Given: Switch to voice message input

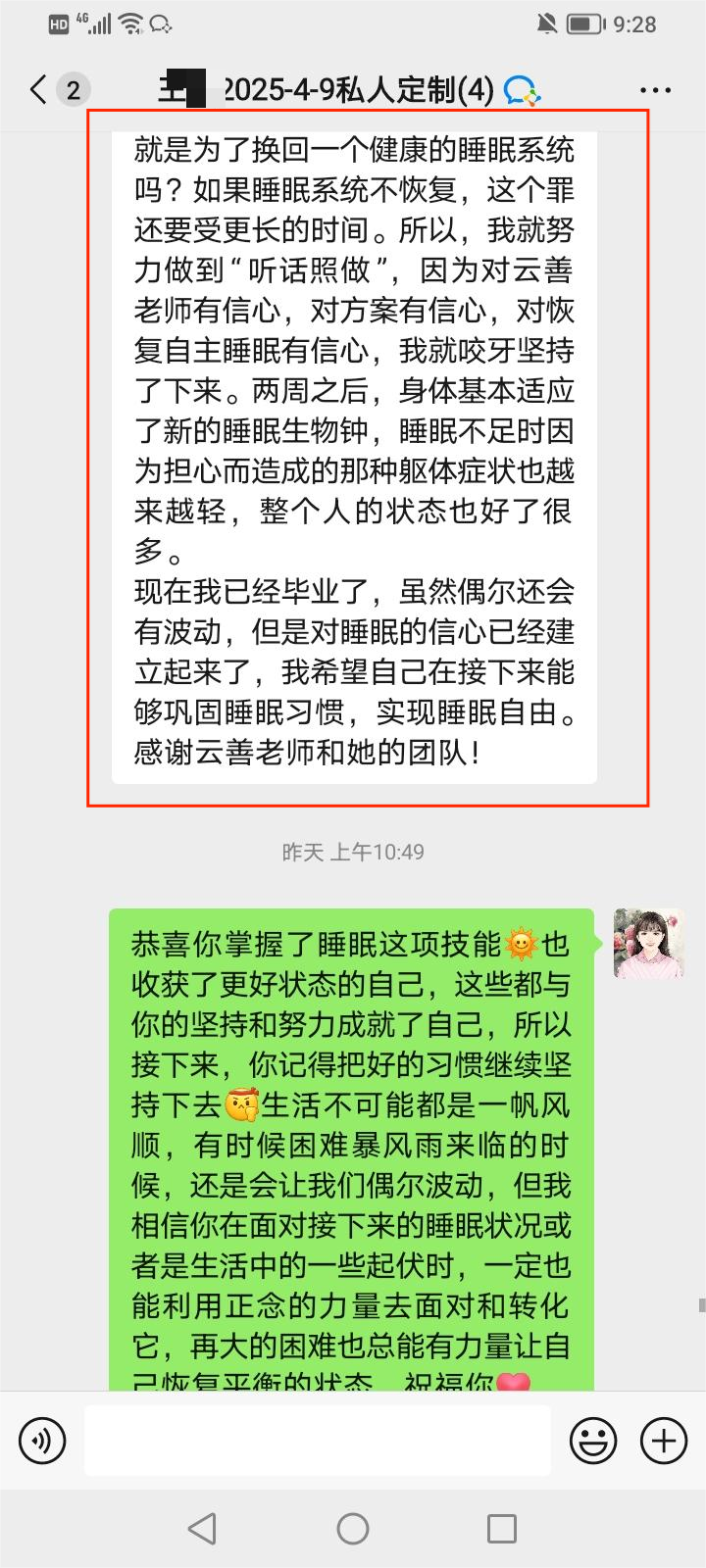Looking at the screenshot, I should (x=42, y=1442).
